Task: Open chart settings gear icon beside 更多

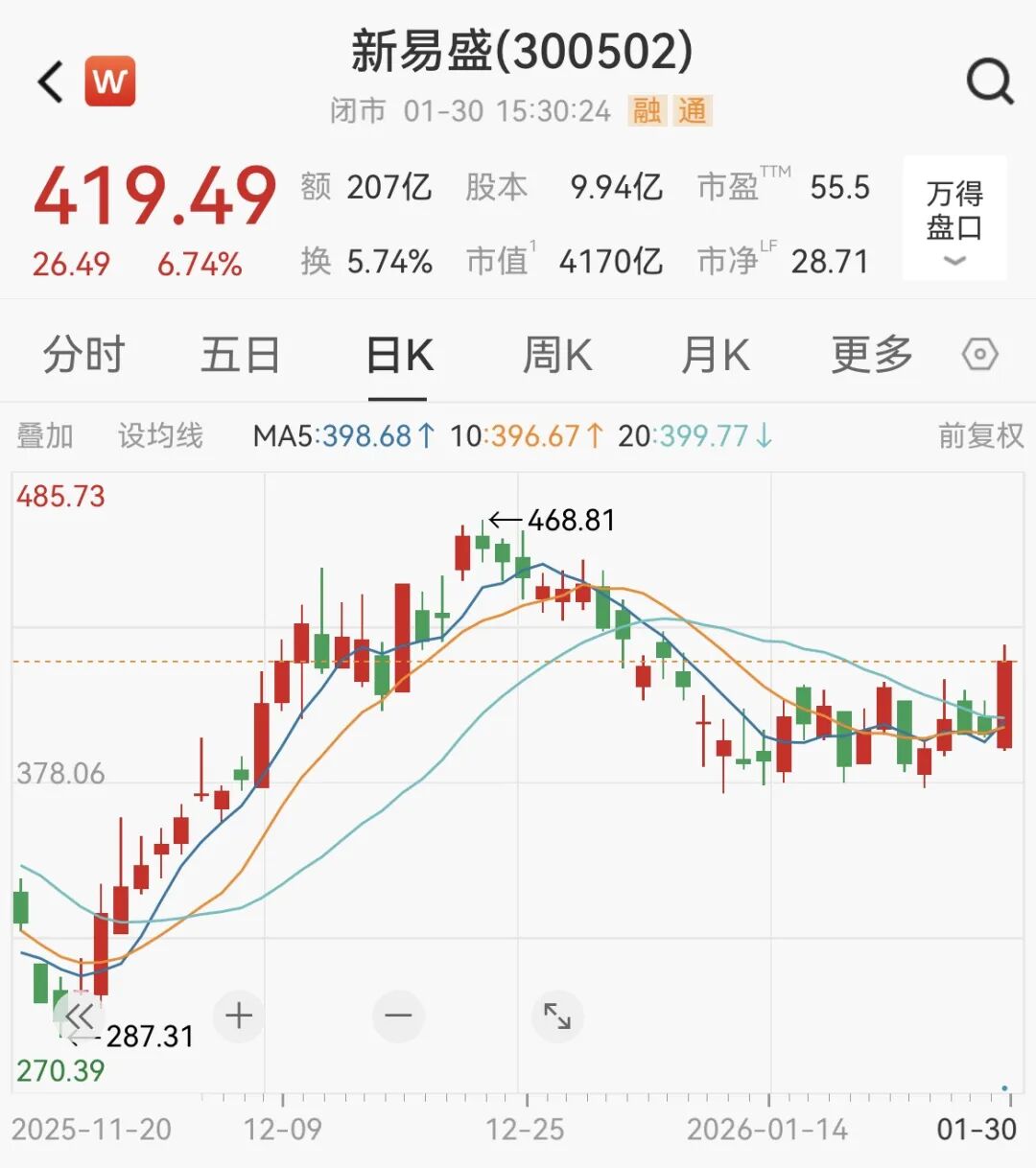Action: pos(980,354)
